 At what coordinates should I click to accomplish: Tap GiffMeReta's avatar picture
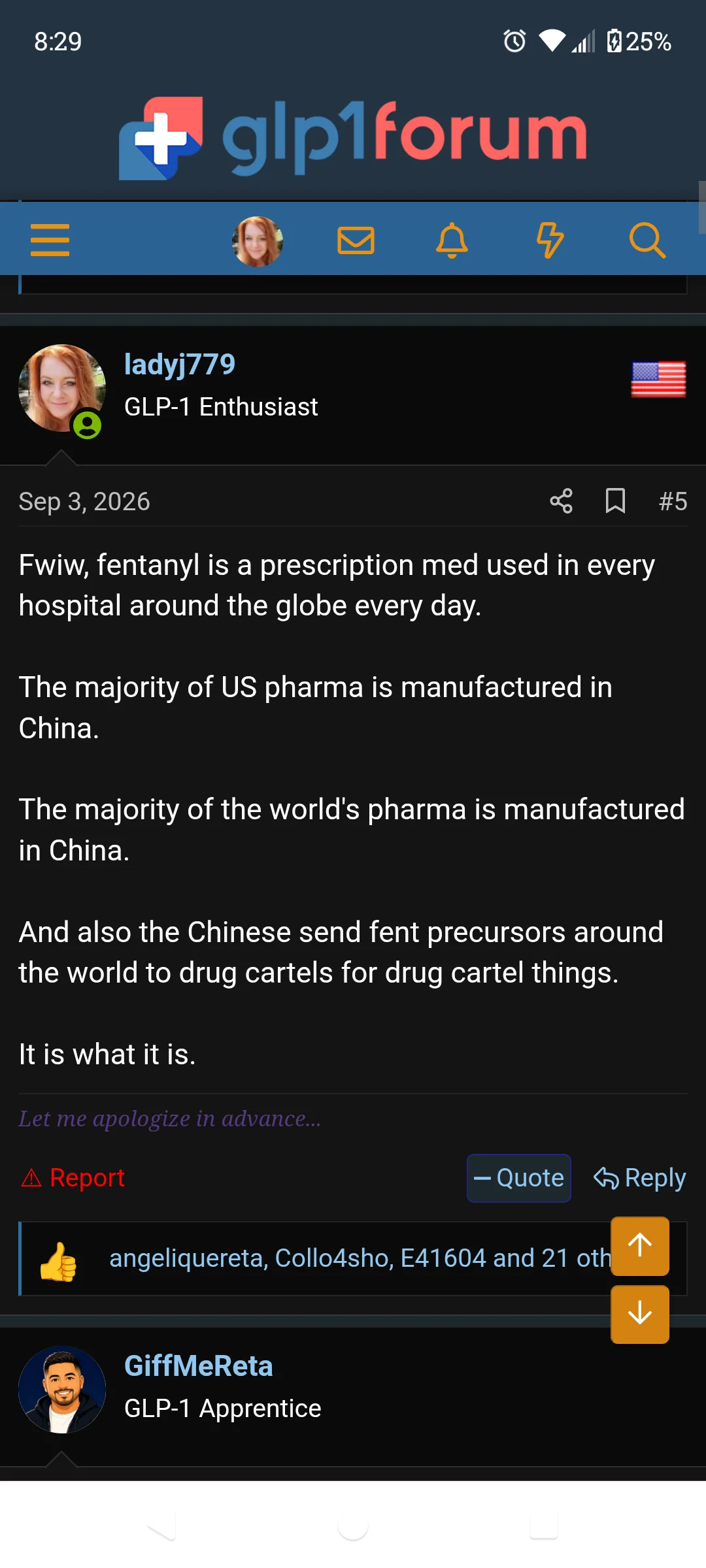62,1390
